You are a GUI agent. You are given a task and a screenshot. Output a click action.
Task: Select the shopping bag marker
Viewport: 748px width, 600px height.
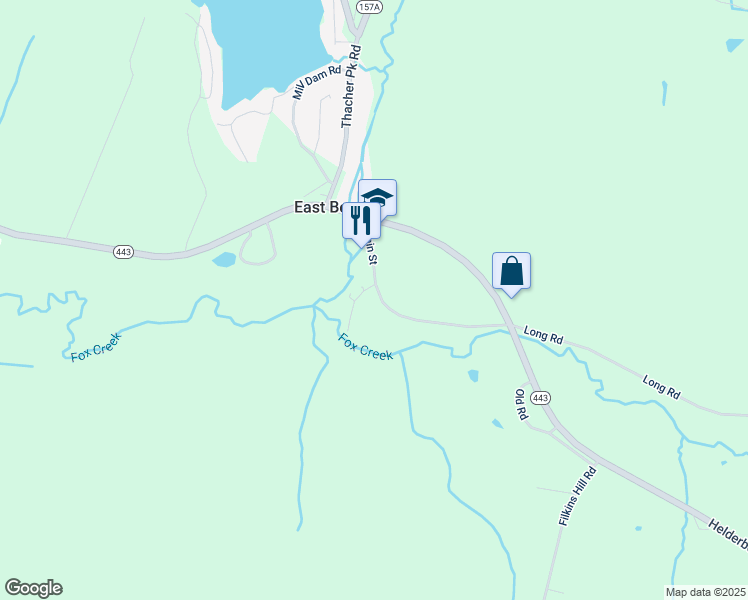coord(511,270)
